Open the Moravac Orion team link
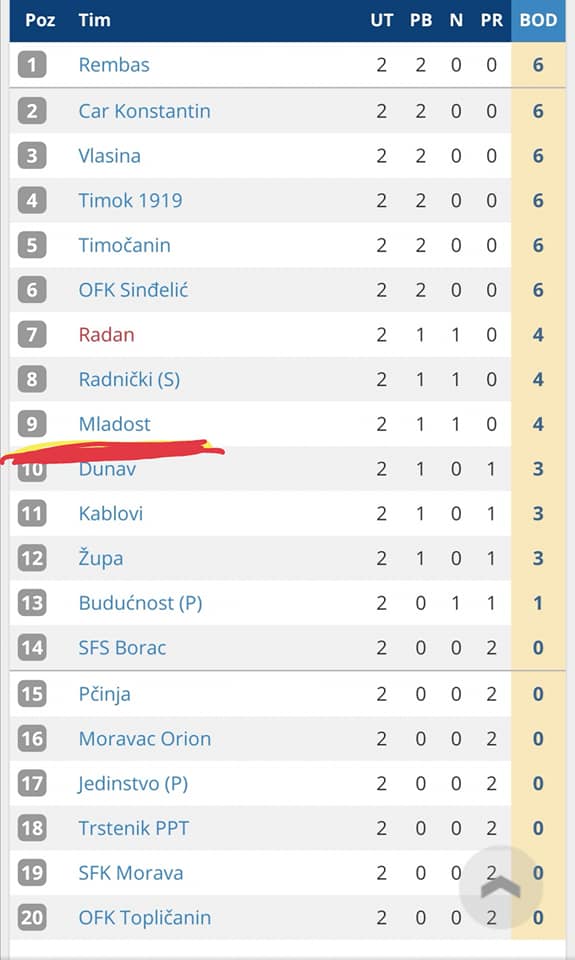The width and height of the screenshot is (575, 960). tap(145, 738)
